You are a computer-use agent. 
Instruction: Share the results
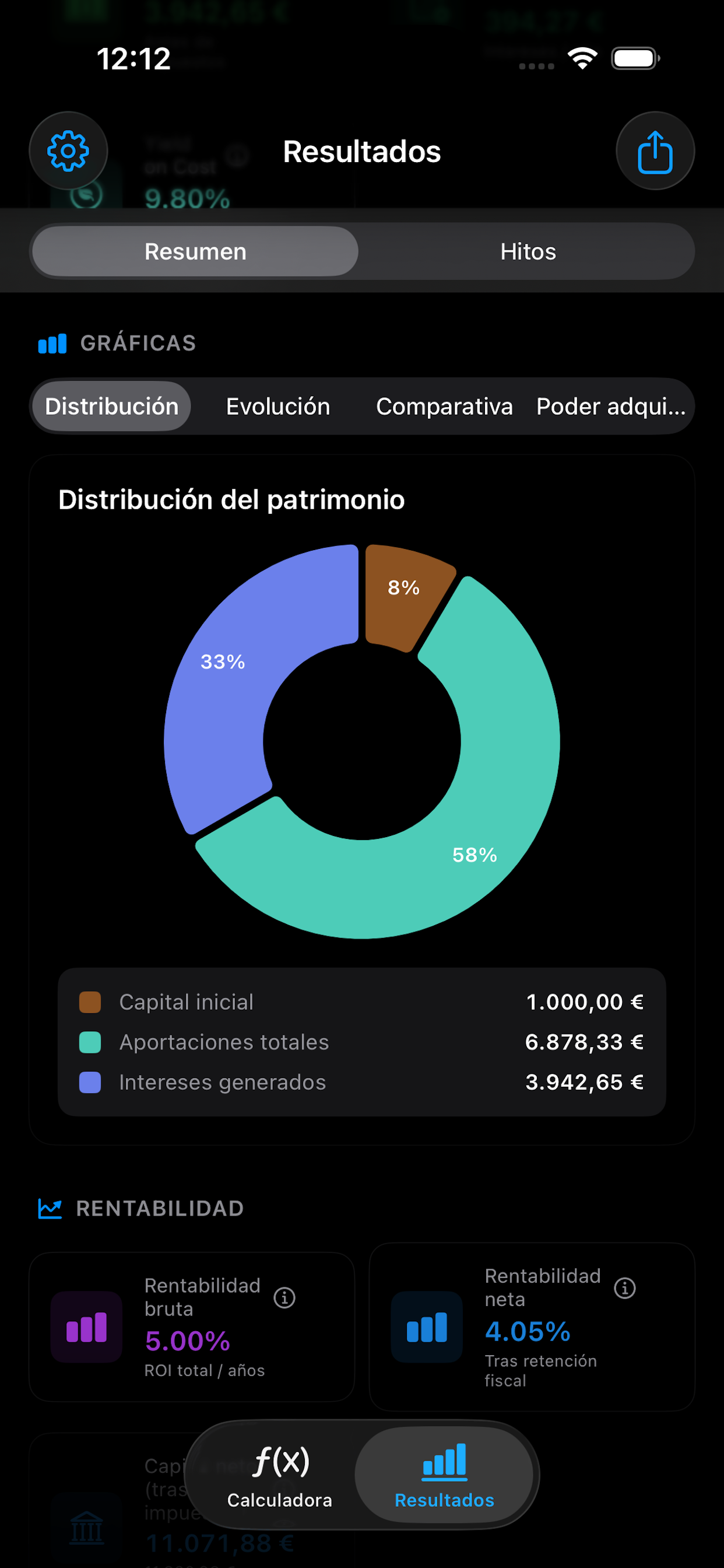[655, 150]
